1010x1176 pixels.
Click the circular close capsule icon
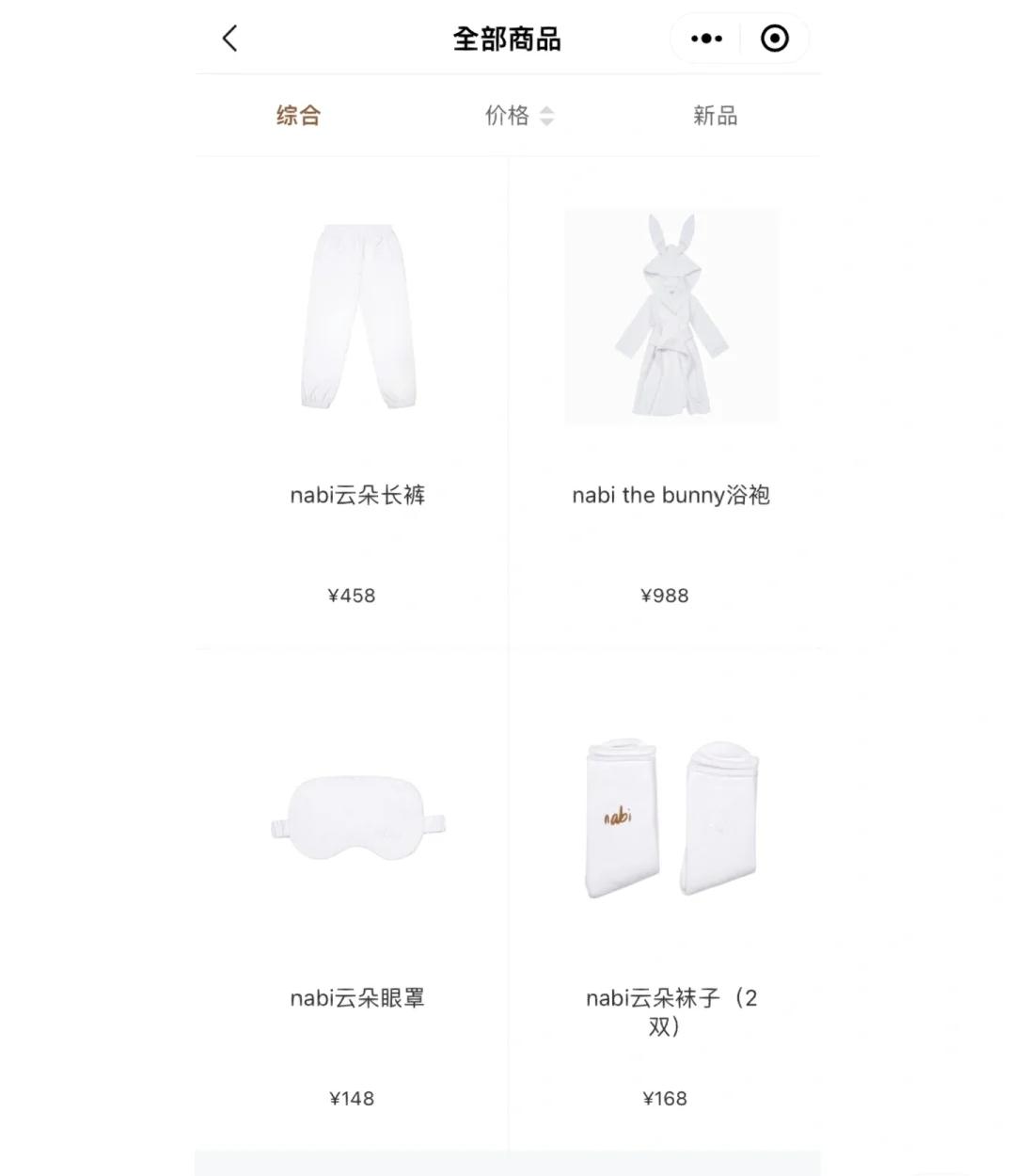tap(775, 39)
